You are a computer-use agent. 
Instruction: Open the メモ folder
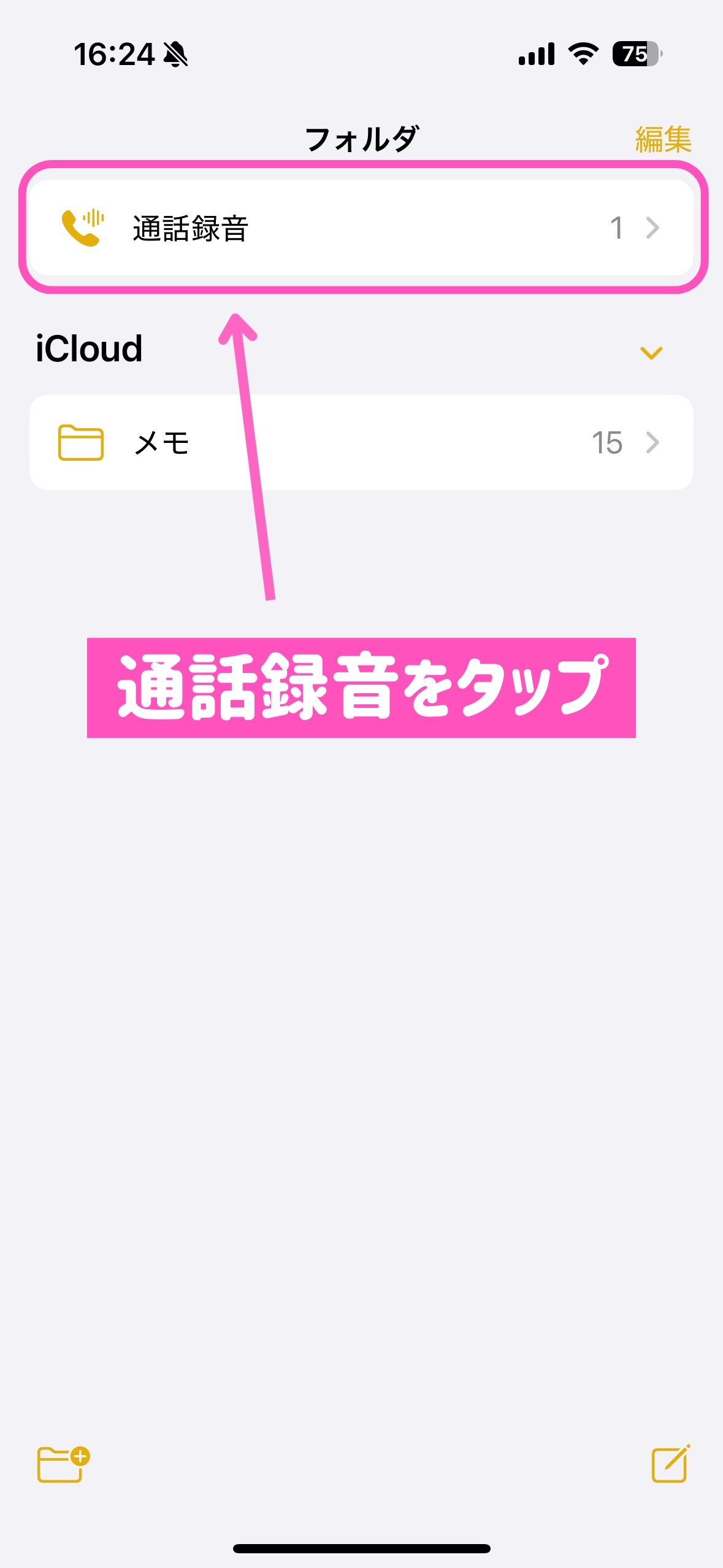point(361,442)
